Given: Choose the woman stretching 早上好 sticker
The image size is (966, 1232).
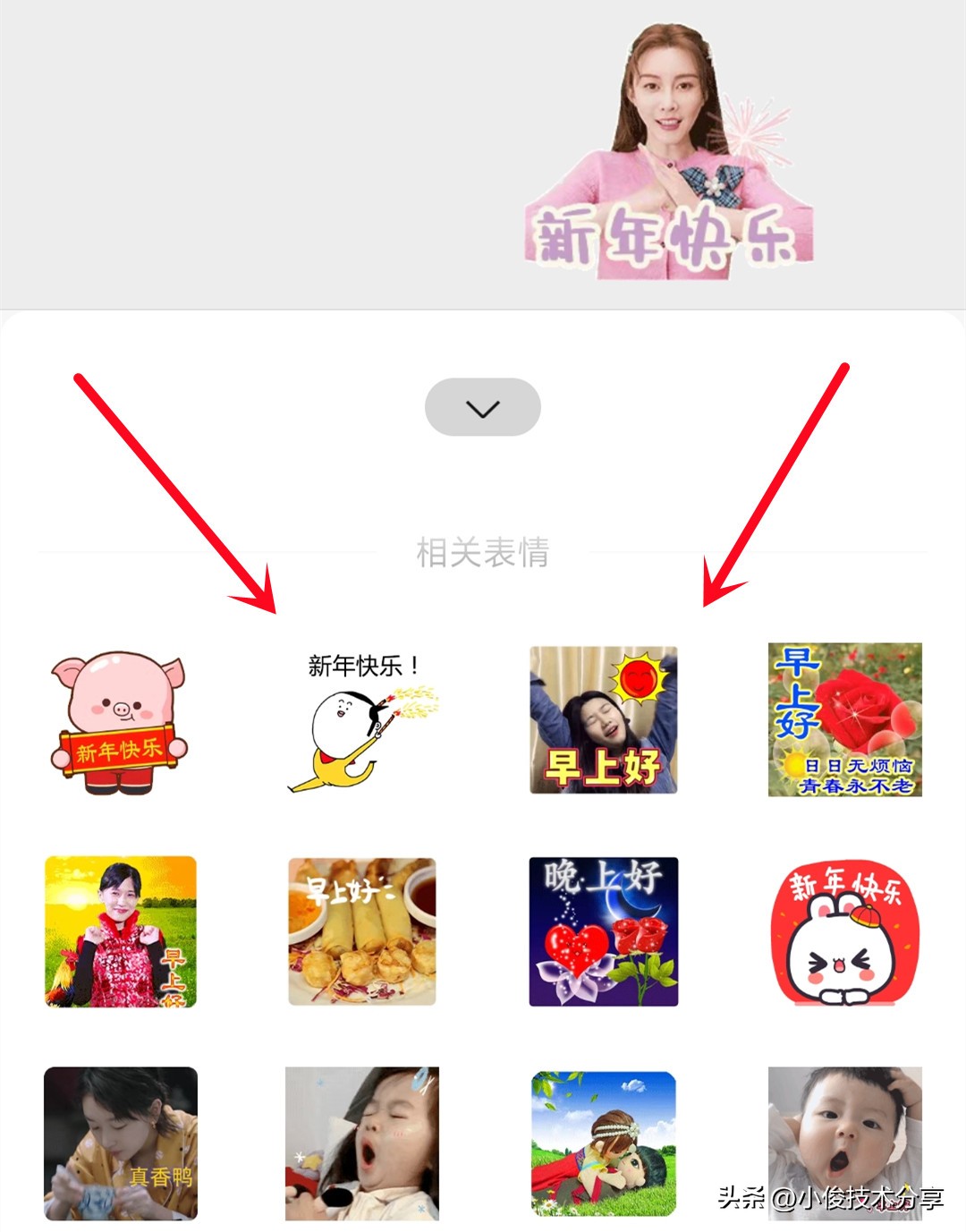Looking at the screenshot, I should (x=604, y=720).
